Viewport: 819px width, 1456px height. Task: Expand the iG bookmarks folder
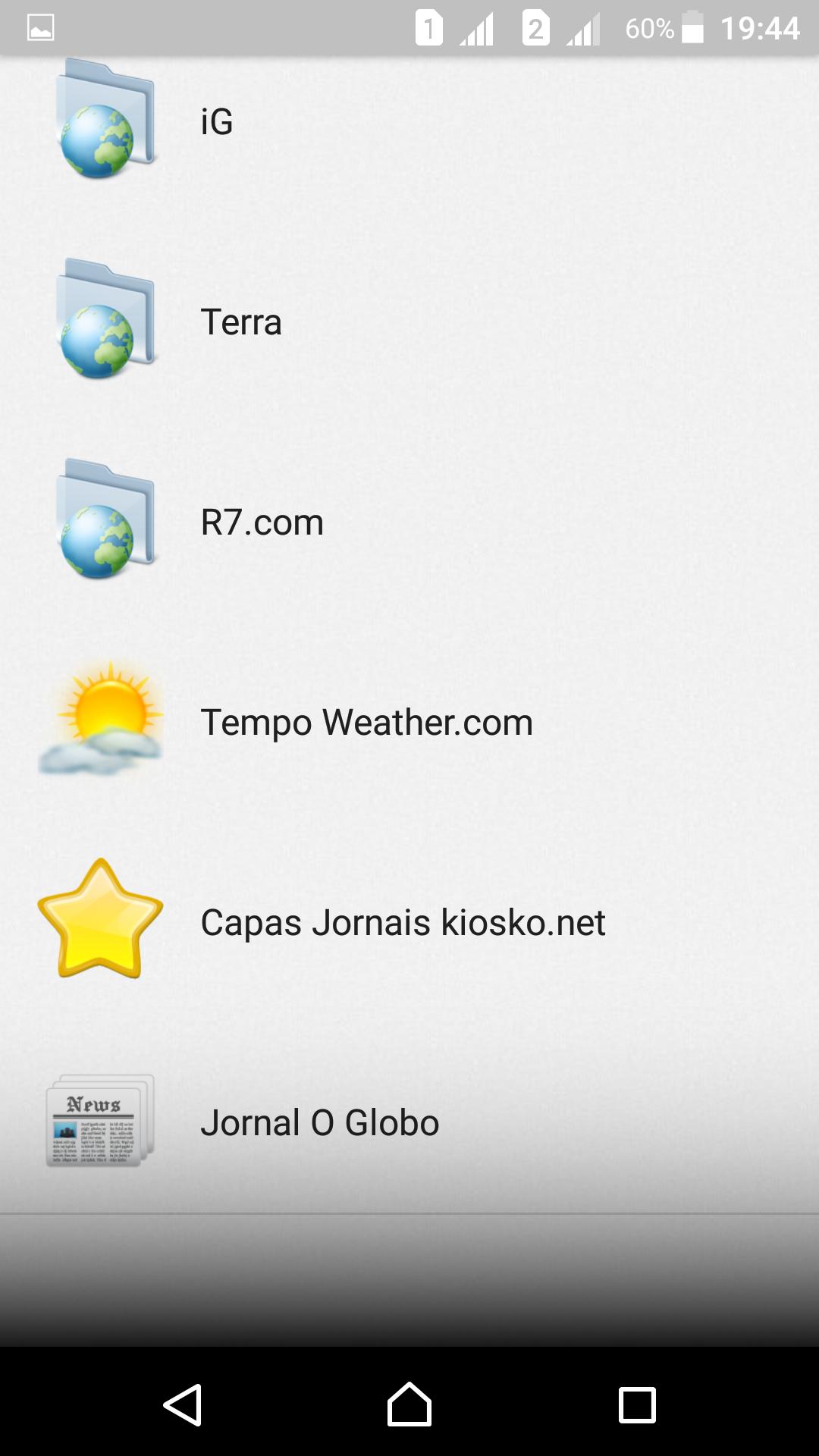215,121
